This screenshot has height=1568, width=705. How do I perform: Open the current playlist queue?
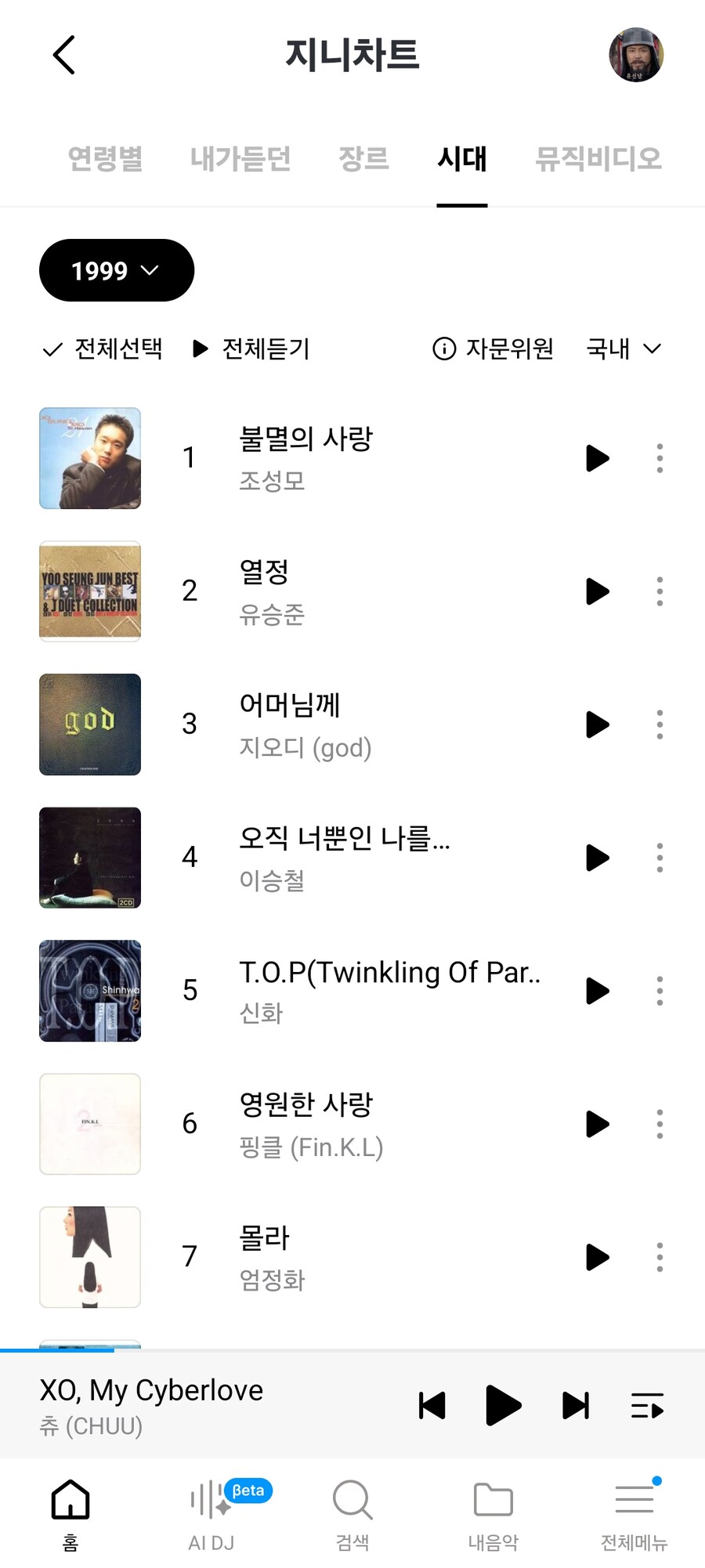point(647,1406)
